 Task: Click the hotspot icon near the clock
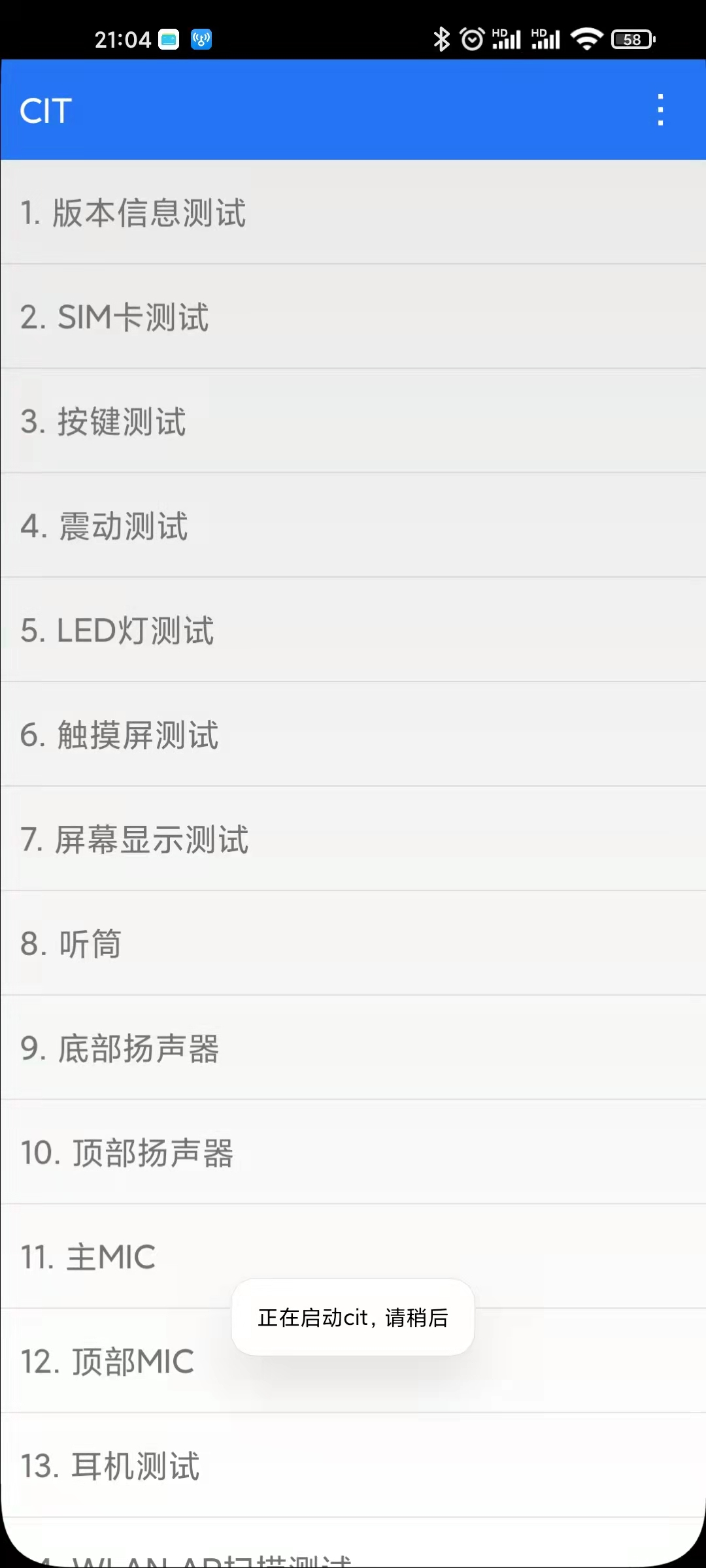(201, 39)
